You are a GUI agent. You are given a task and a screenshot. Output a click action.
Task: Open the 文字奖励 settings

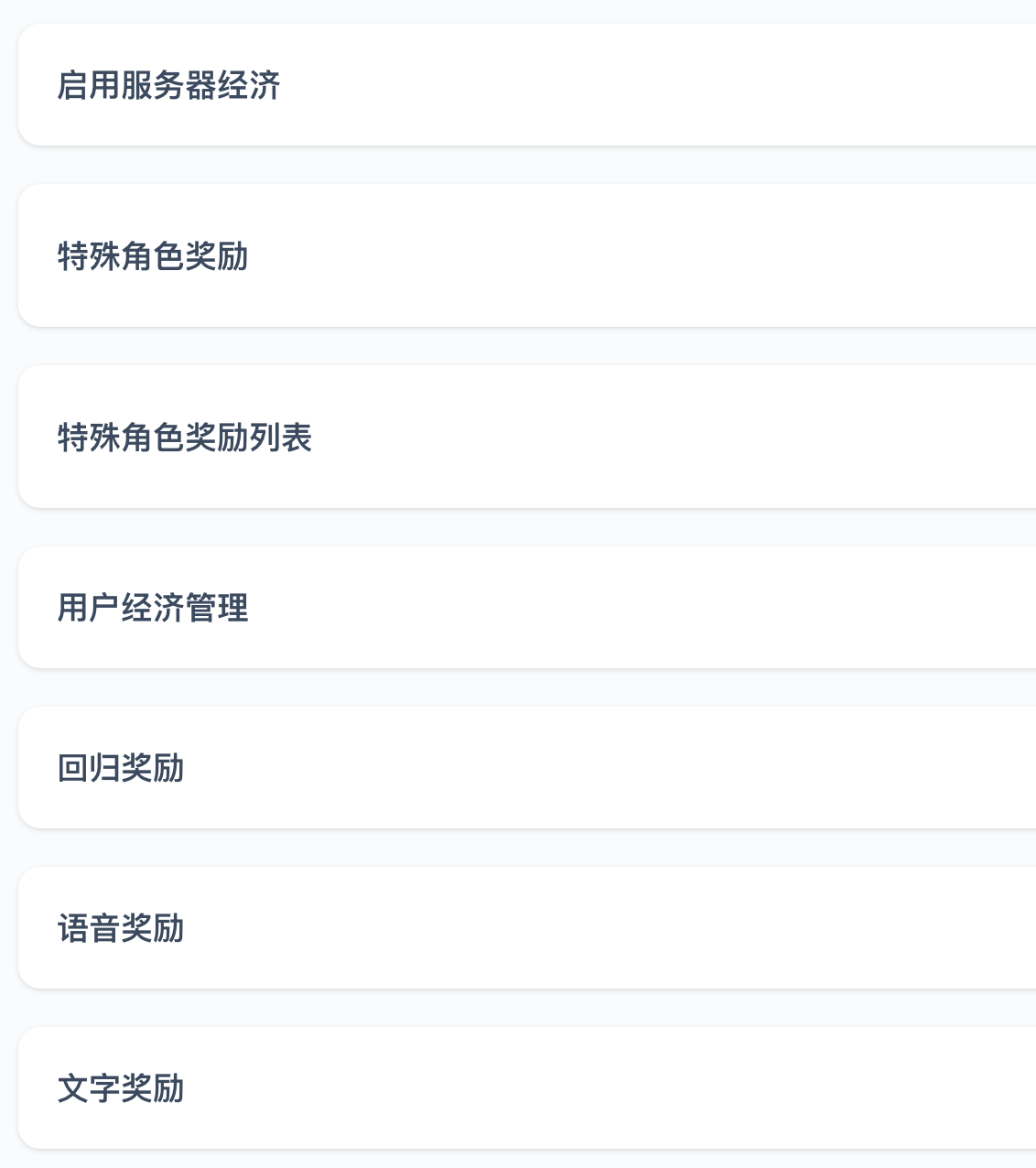[x=121, y=1088]
